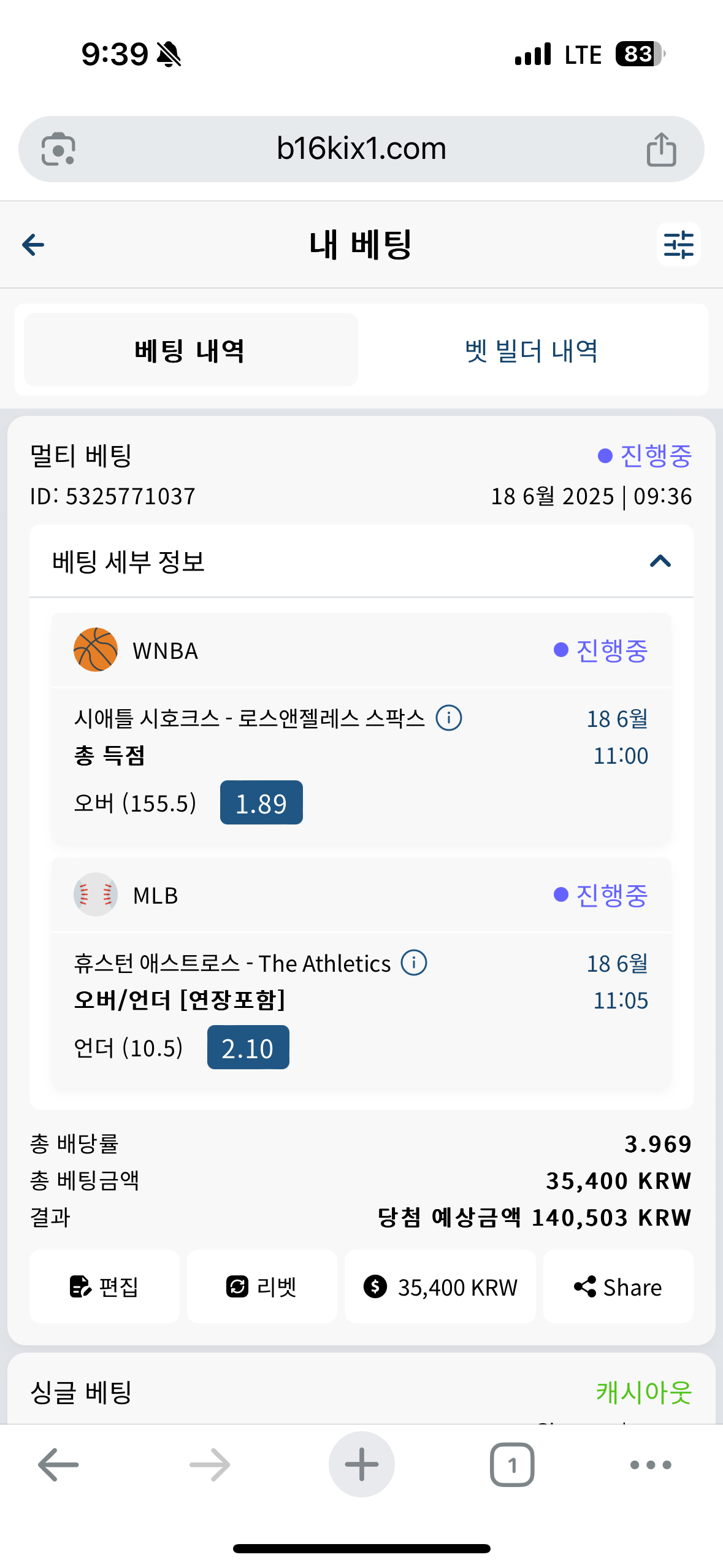The height and width of the screenshot is (1568, 723).
Task: Go back using the app's back arrow
Action: click(x=33, y=245)
